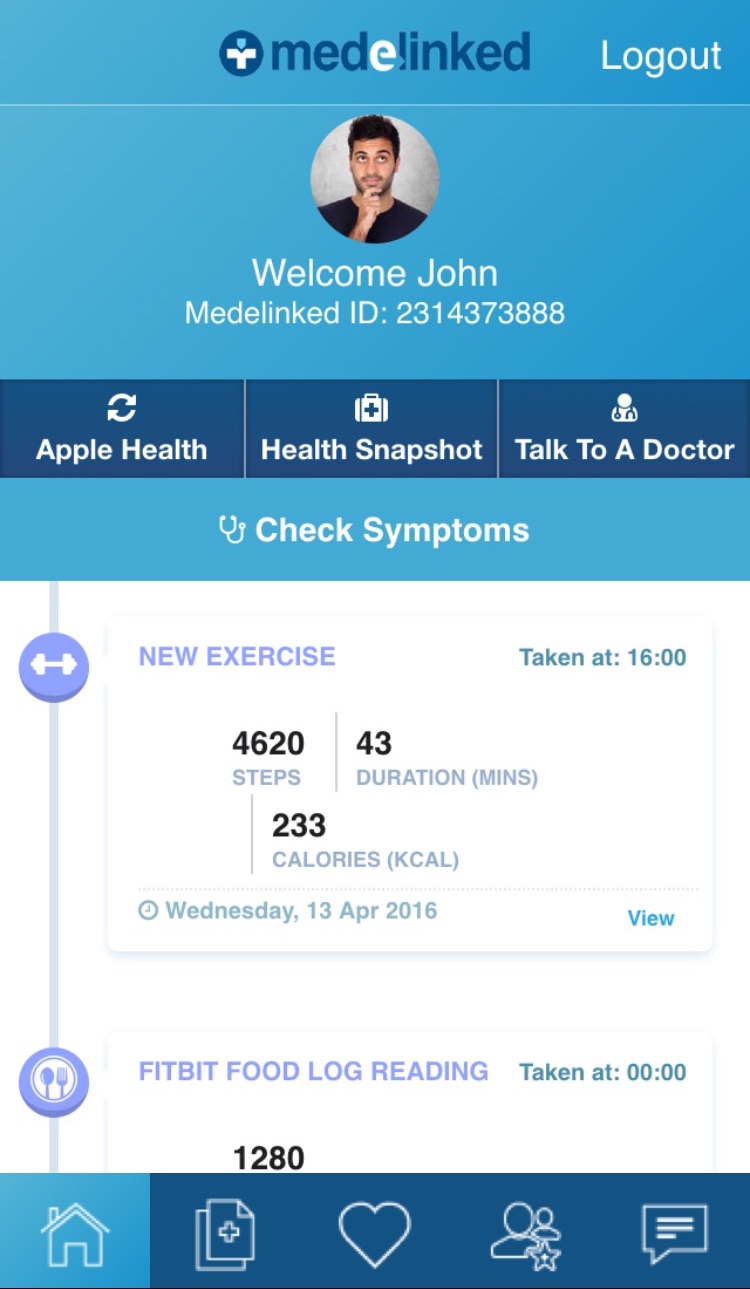Open the Fitbit Food Log Reading card
Image resolution: width=750 pixels, height=1289 pixels.
pos(410,1102)
